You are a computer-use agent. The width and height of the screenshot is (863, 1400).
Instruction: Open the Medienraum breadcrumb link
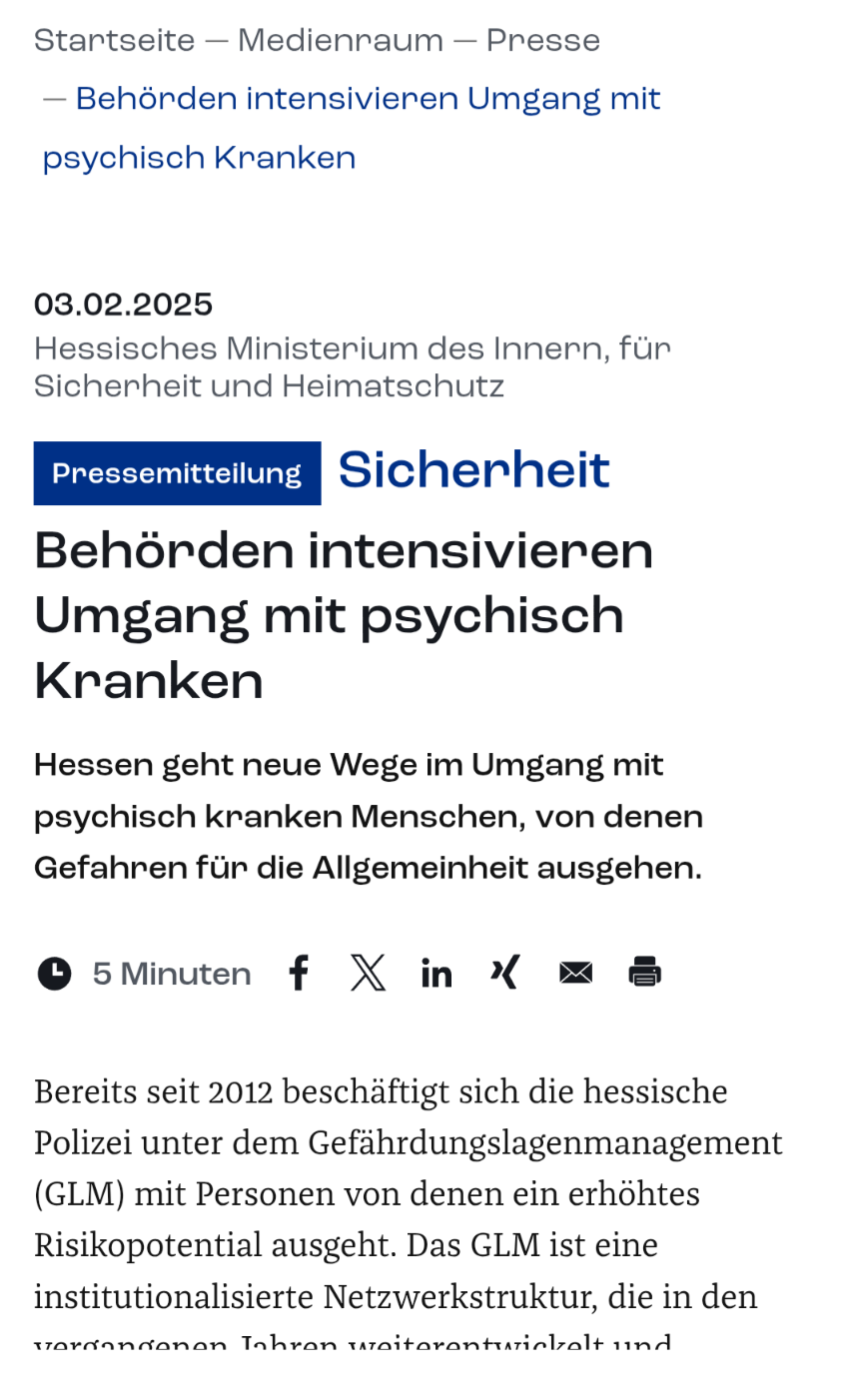(340, 41)
